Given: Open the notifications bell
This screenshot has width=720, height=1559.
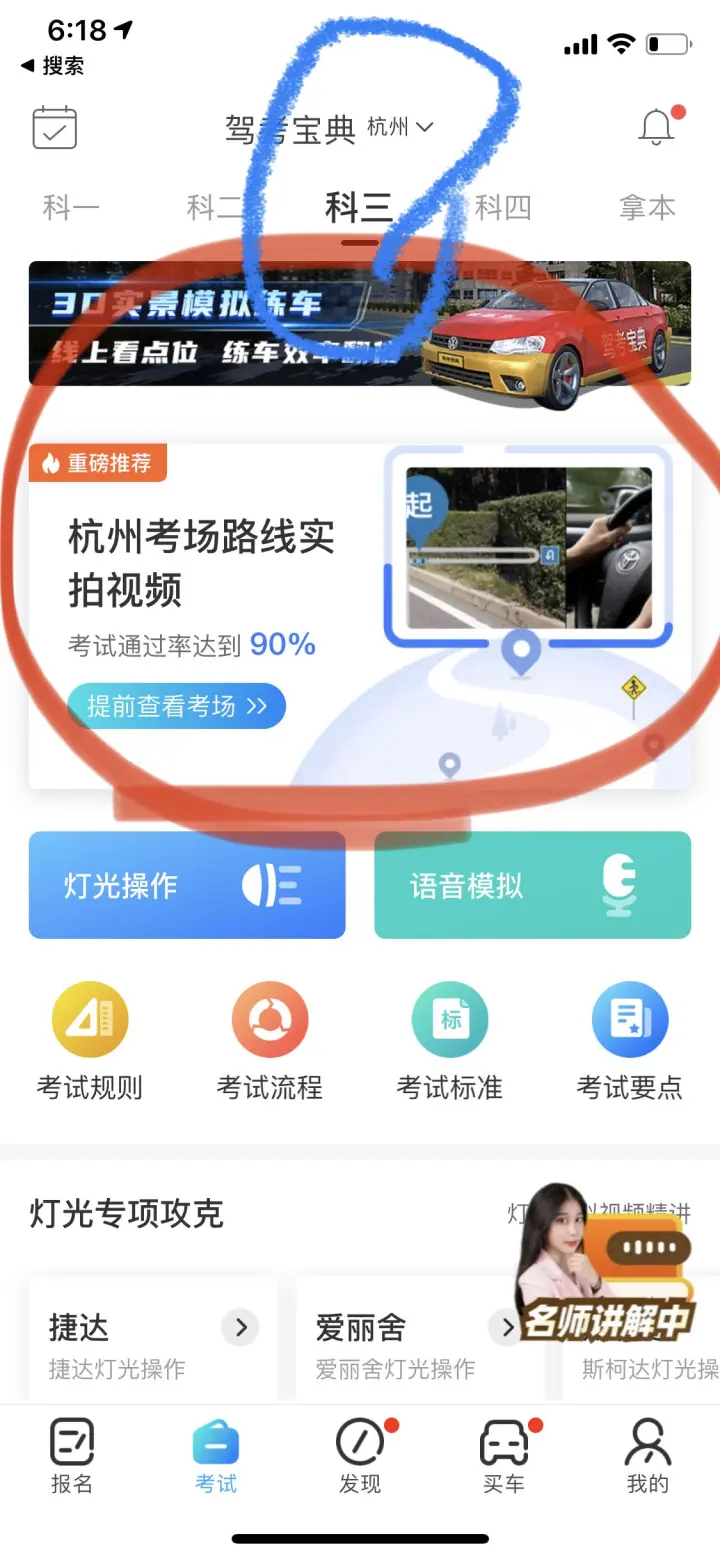Looking at the screenshot, I should (657, 127).
